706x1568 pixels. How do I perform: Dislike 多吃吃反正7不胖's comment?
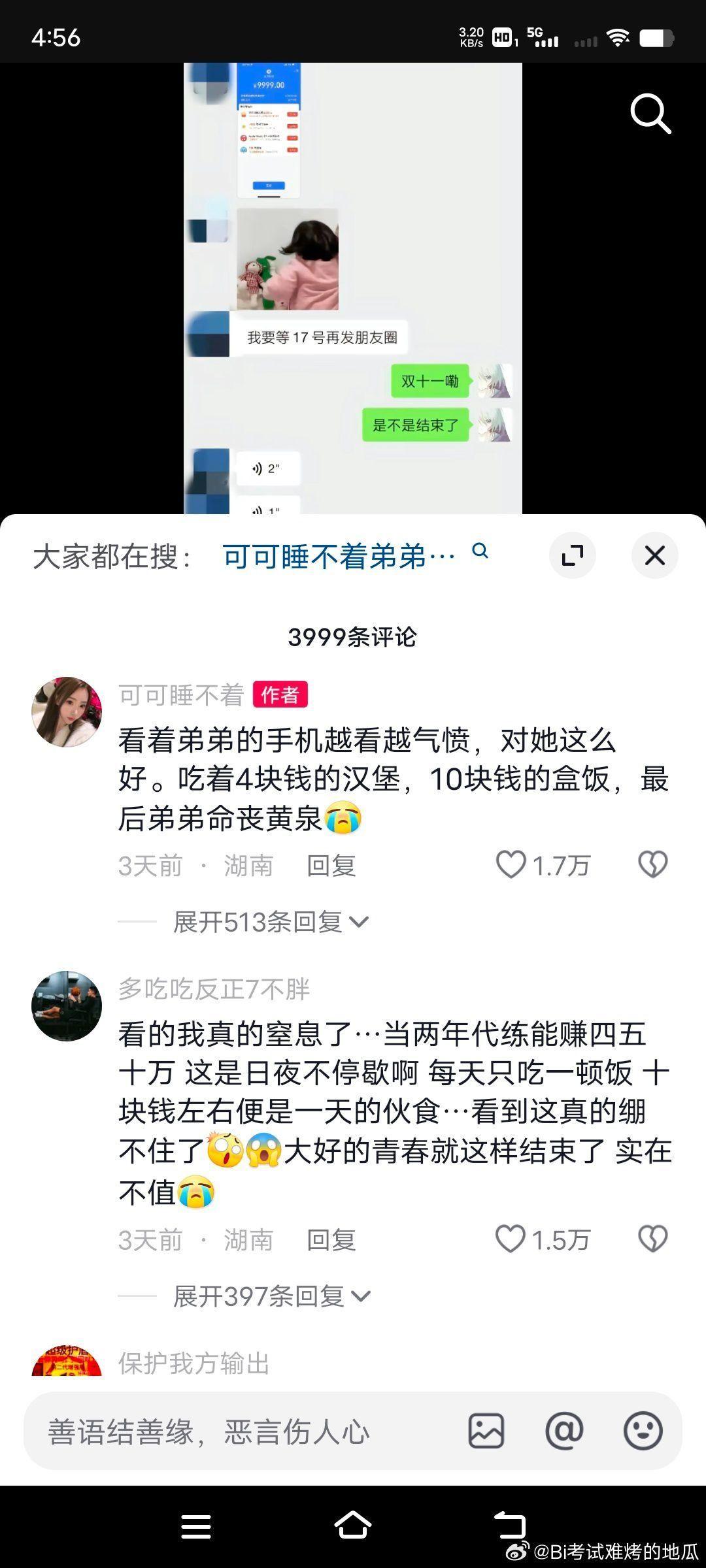pos(652,1239)
